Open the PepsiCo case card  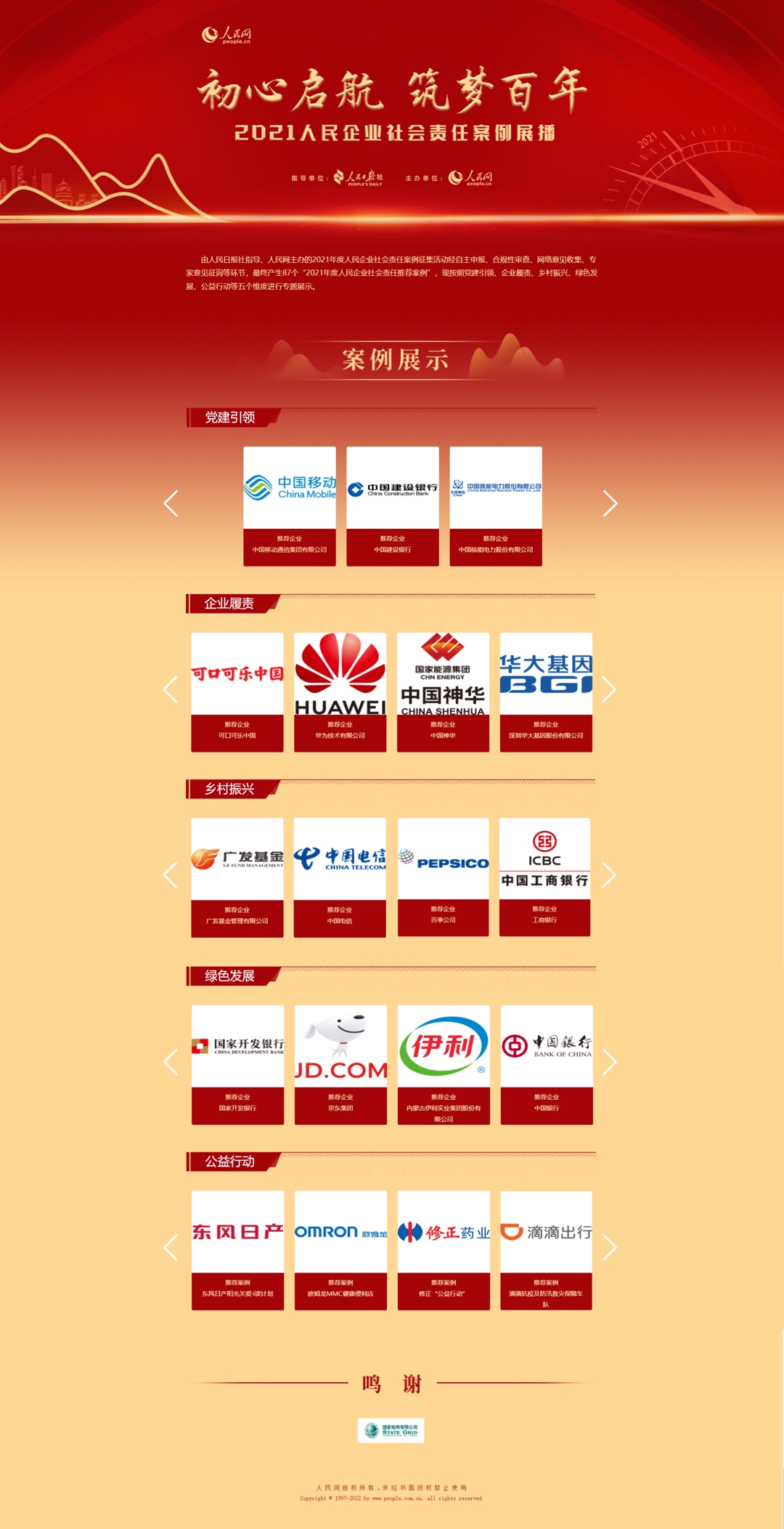[443, 877]
